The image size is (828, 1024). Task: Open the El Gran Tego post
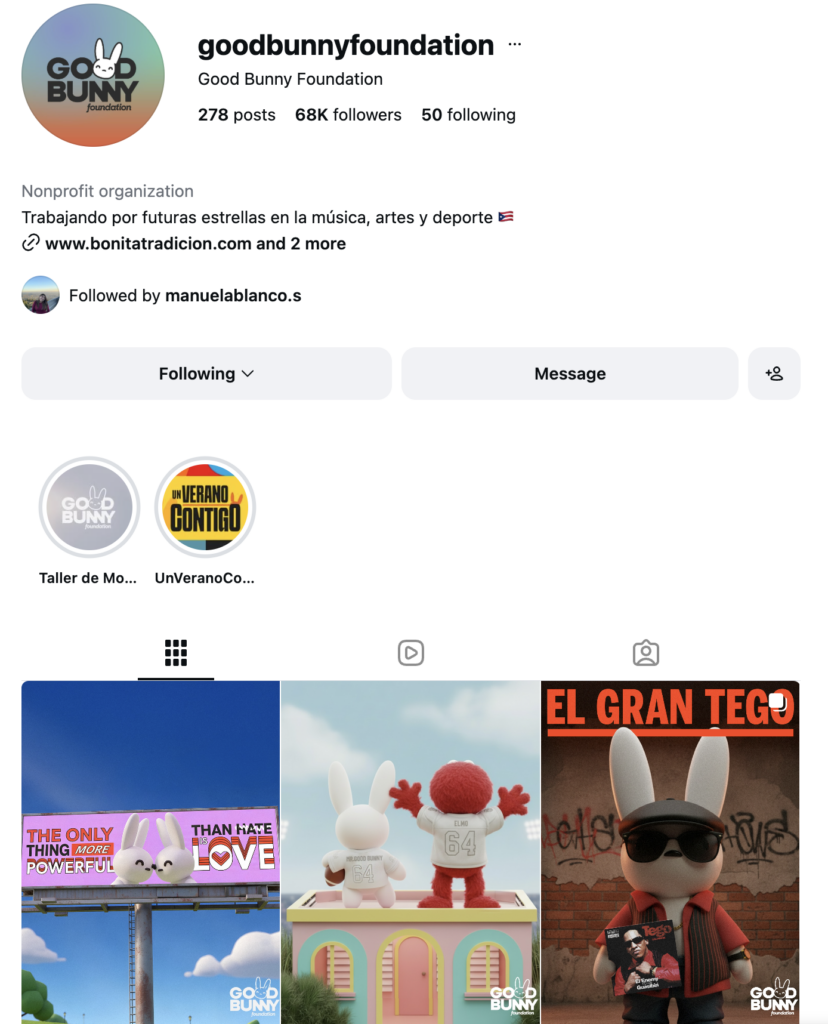670,852
